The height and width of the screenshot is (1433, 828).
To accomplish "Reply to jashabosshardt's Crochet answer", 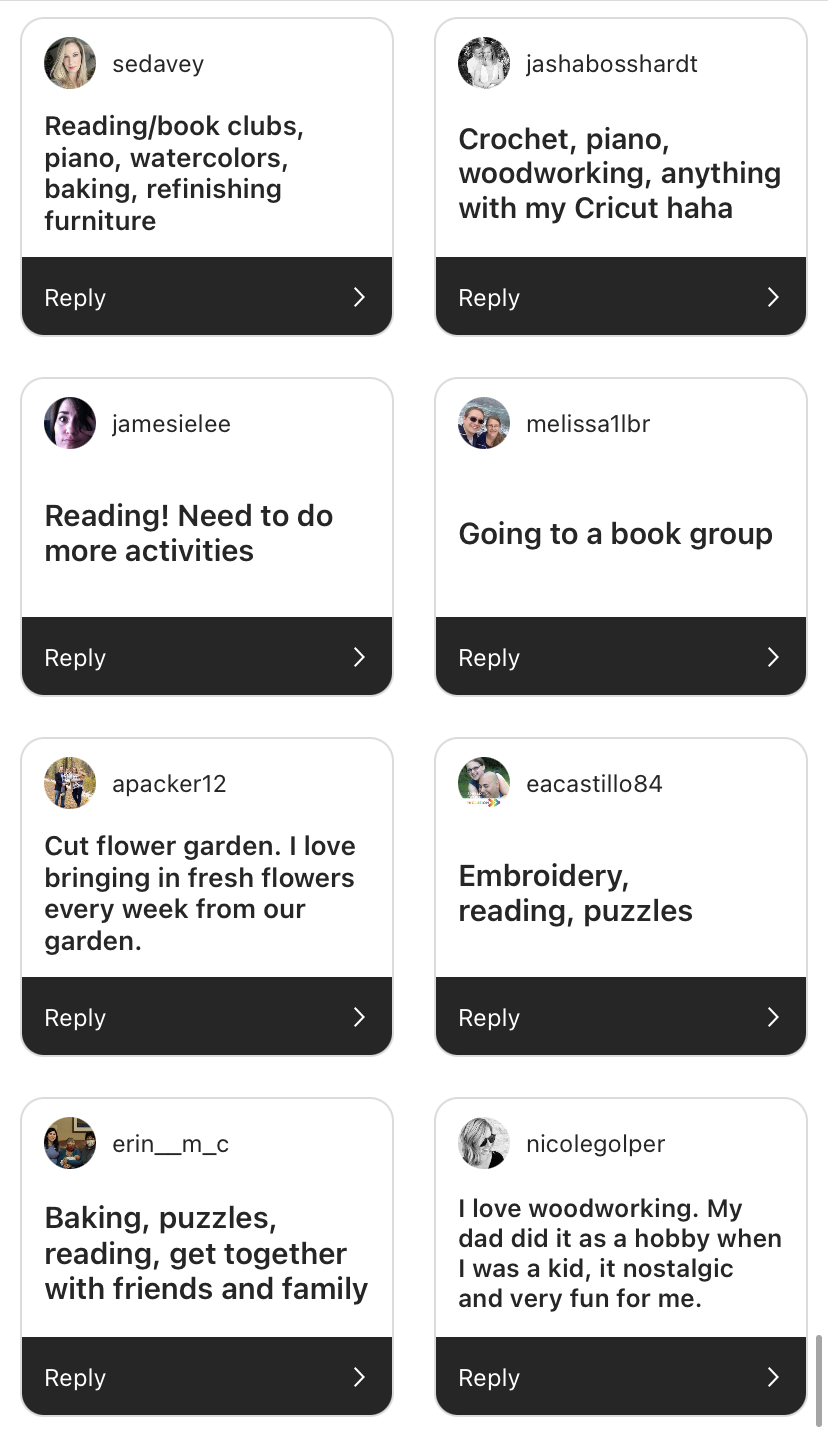I will [620, 297].
